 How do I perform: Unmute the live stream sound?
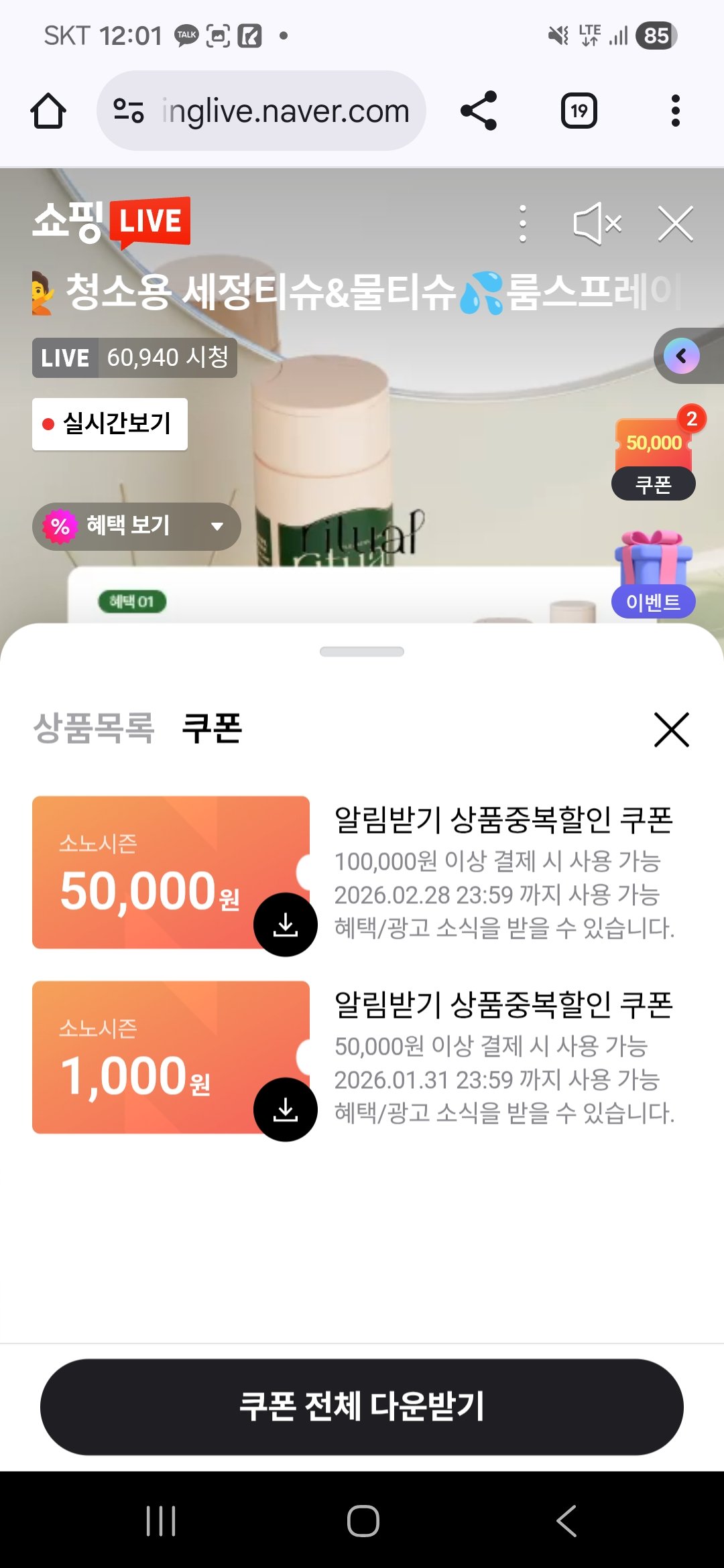[597, 224]
